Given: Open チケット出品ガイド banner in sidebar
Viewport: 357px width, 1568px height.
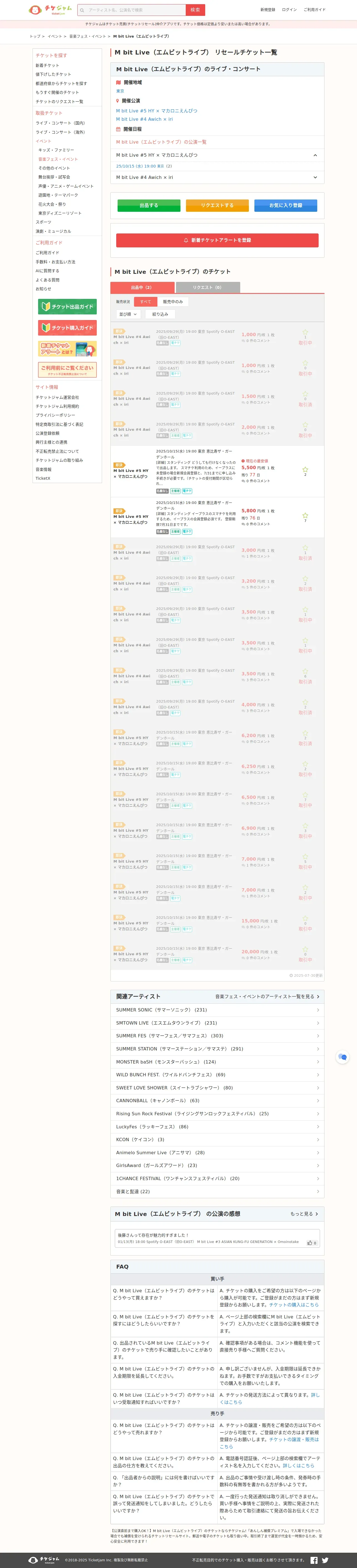Looking at the screenshot, I should (68, 306).
